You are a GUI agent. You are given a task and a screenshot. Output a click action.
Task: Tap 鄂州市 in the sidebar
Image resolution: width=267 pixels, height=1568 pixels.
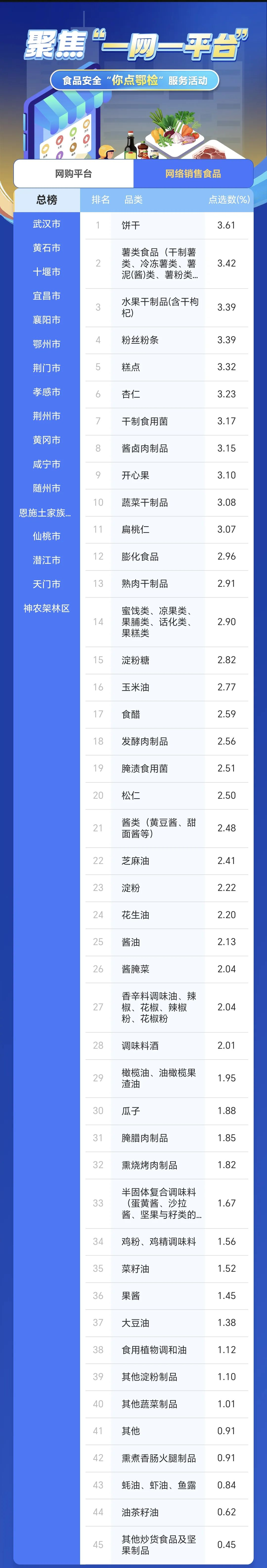[x=47, y=344]
